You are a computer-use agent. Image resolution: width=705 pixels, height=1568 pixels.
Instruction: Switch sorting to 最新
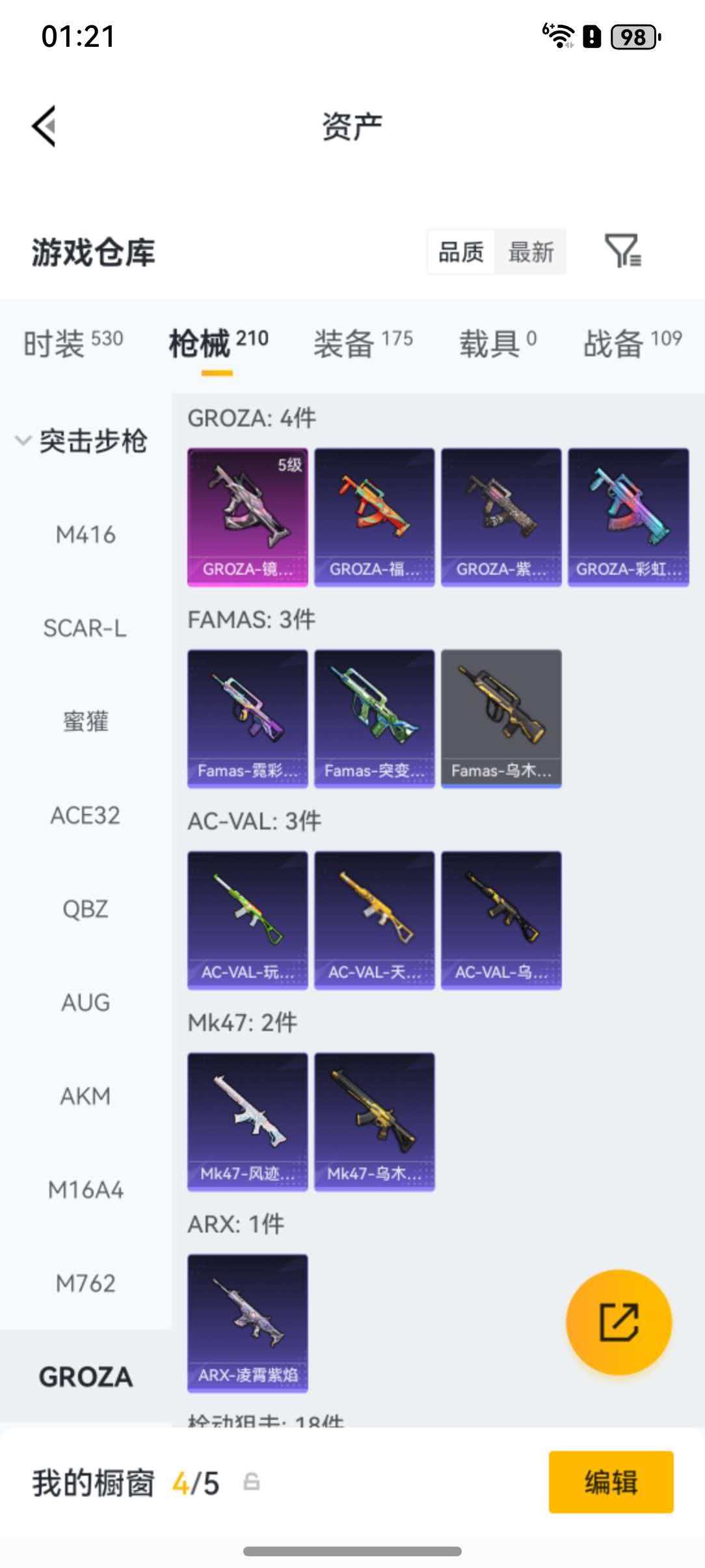(x=531, y=252)
